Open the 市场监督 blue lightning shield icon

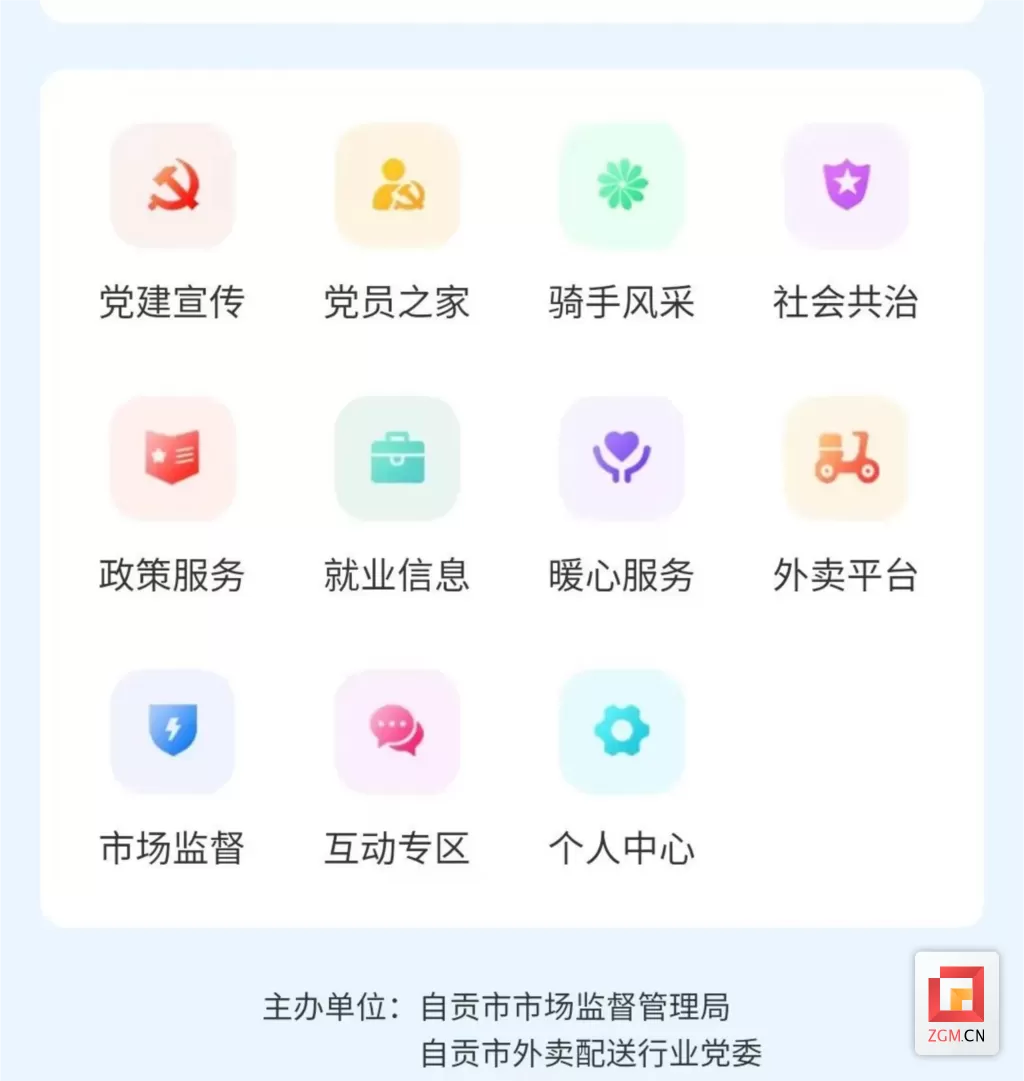pyautogui.click(x=172, y=731)
